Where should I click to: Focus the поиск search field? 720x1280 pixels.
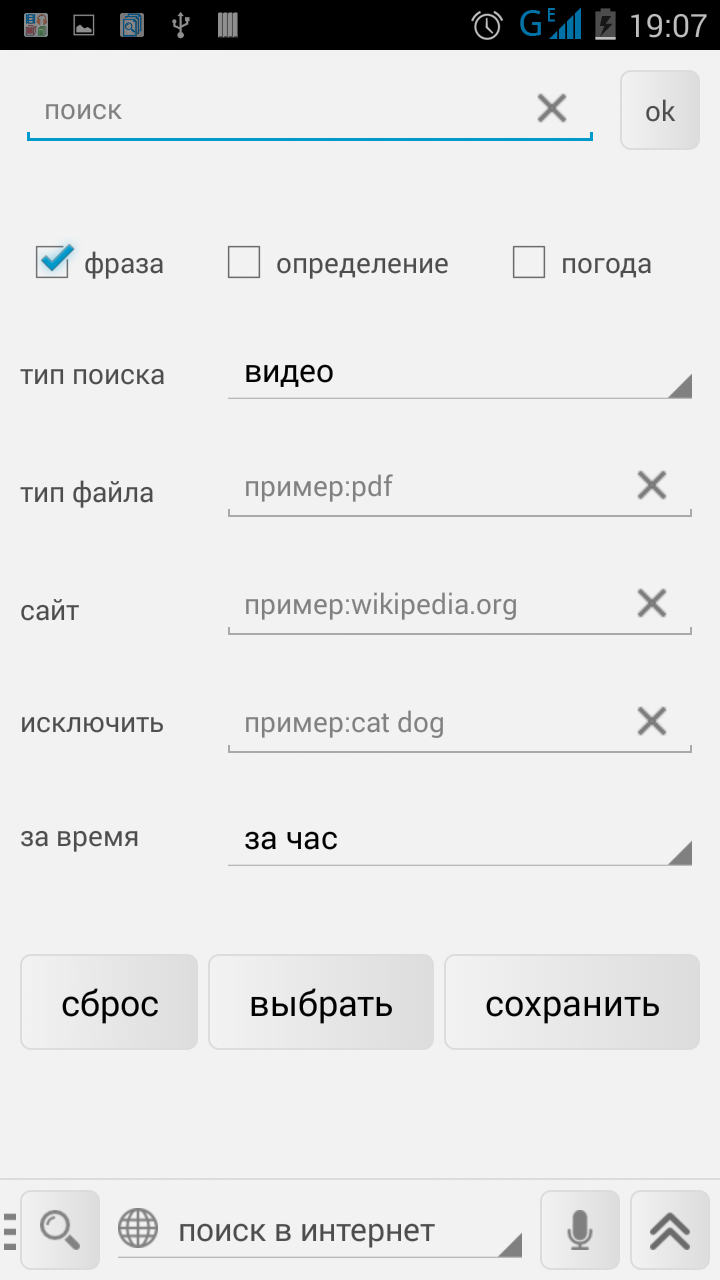(280, 110)
